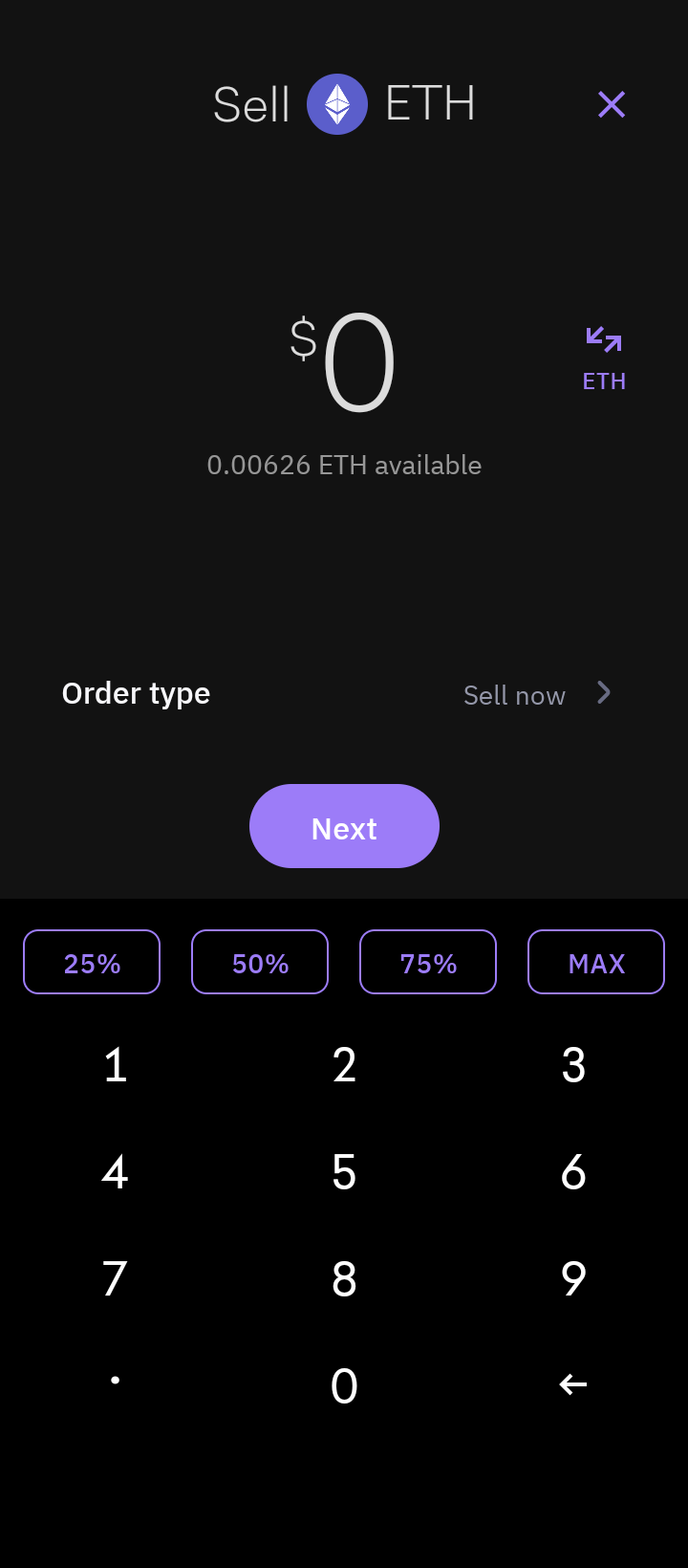This screenshot has height=1568, width=688.
Task: Delete the last digit with backspace
Action: click(x=573, y=1384)
